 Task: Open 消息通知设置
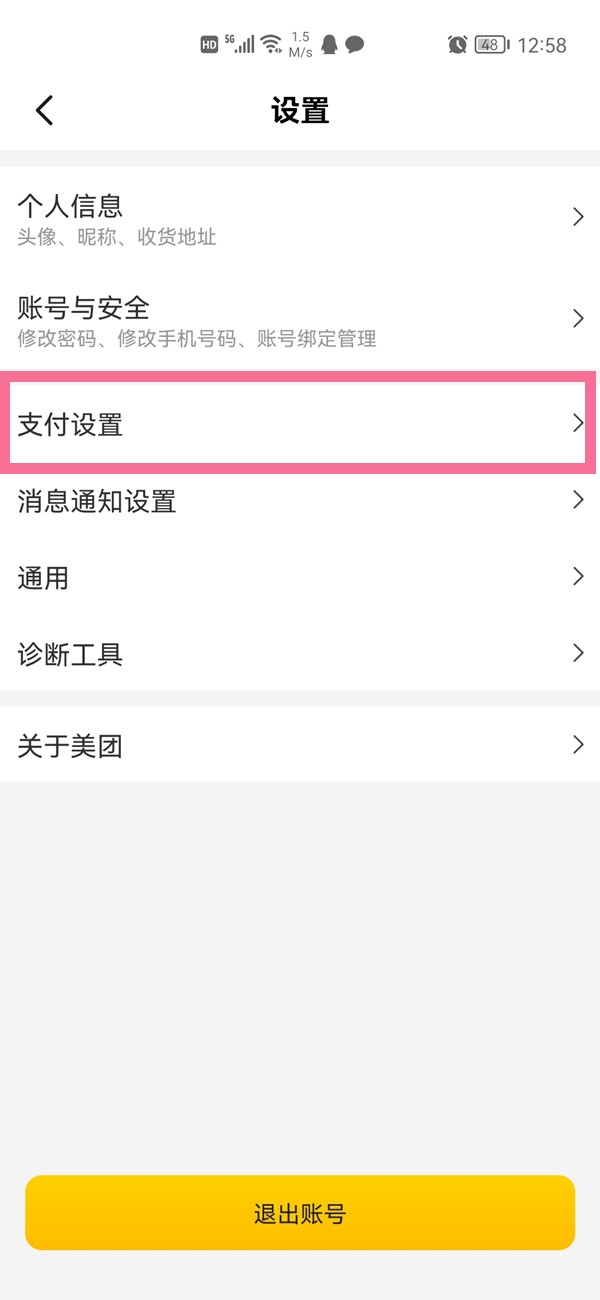(300, 501)
